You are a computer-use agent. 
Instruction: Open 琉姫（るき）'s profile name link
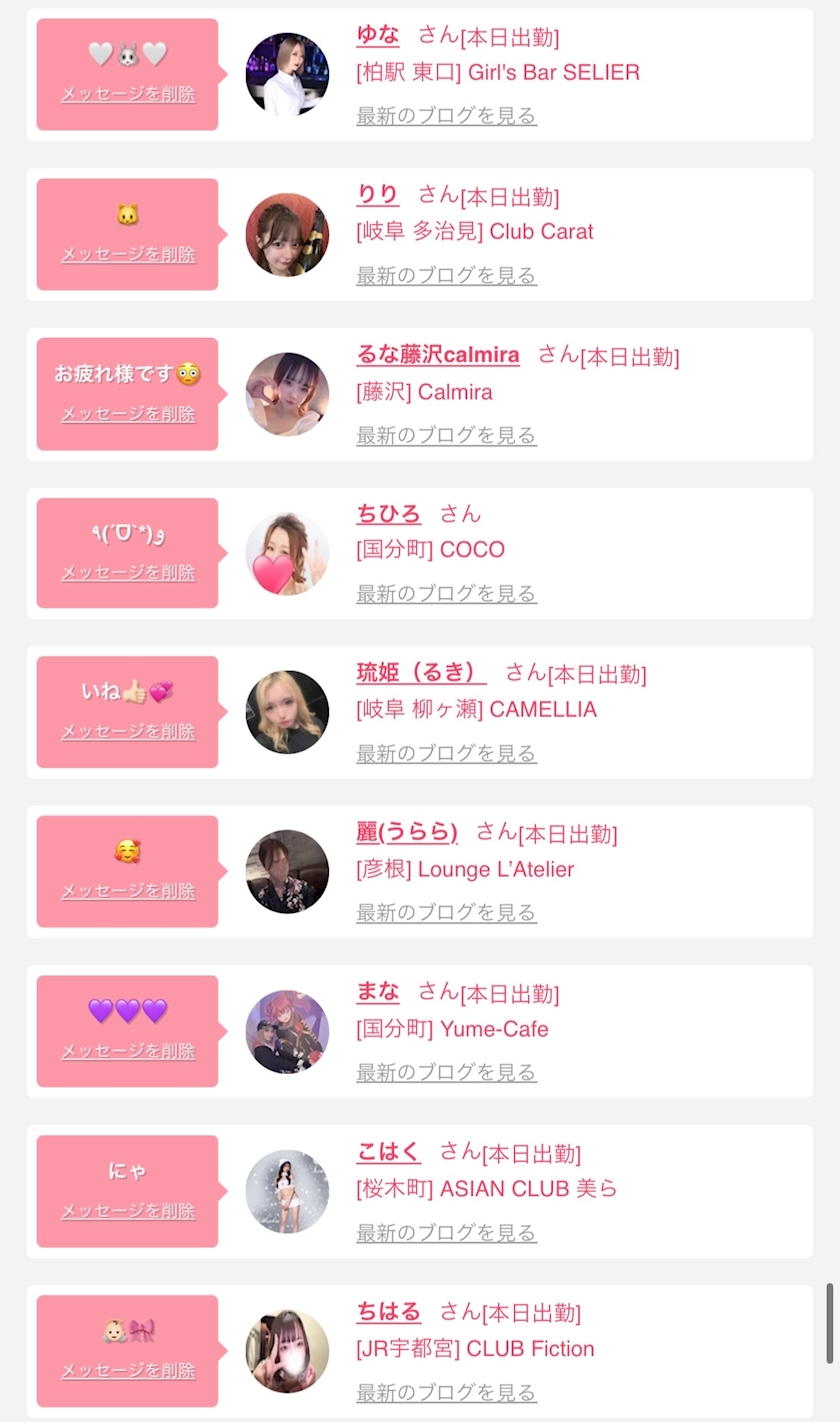tap(421, 673)
